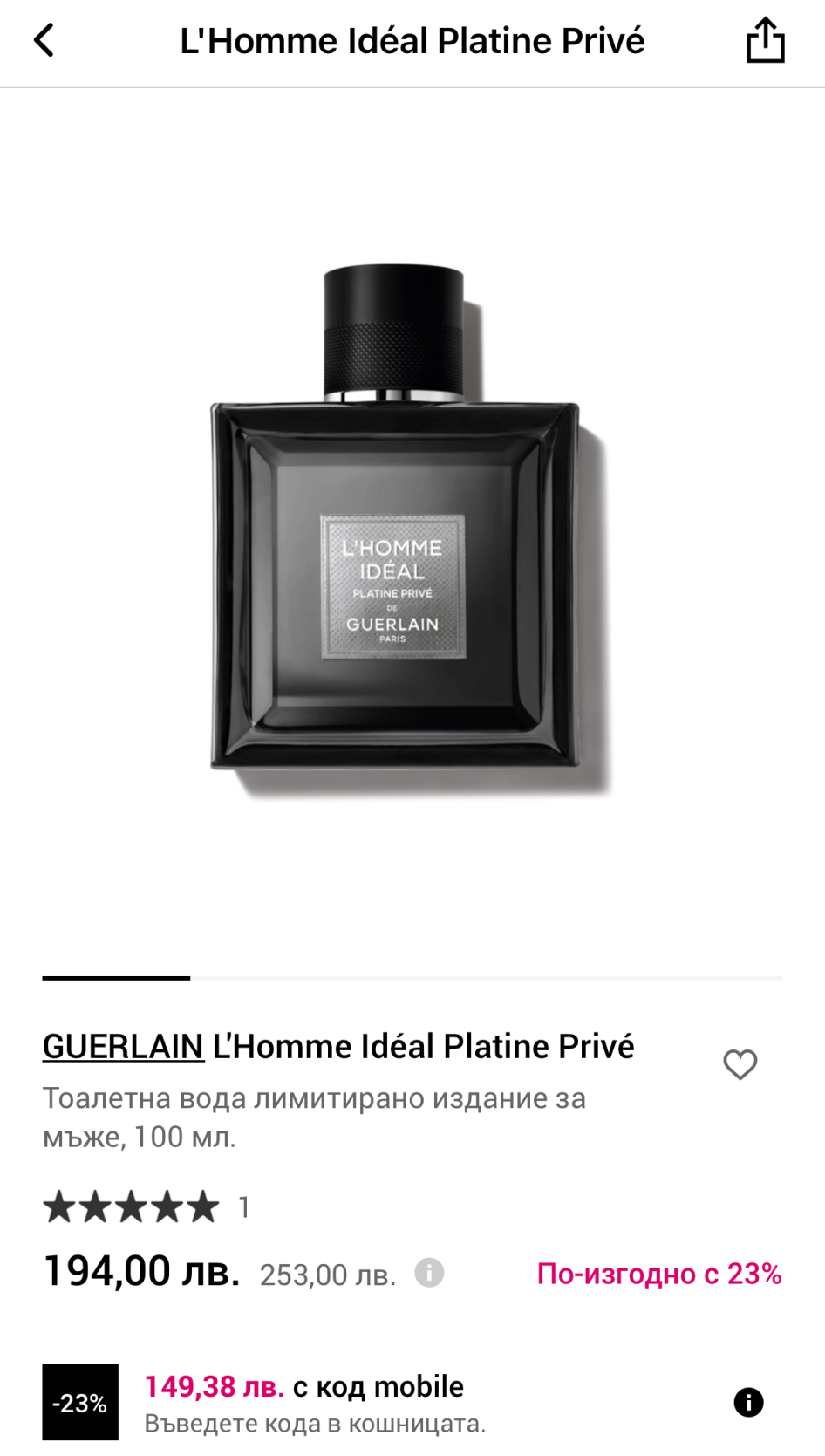825x1456 pixels.
Task: Open the perfume bottle product image
Action: coord(408,530)
